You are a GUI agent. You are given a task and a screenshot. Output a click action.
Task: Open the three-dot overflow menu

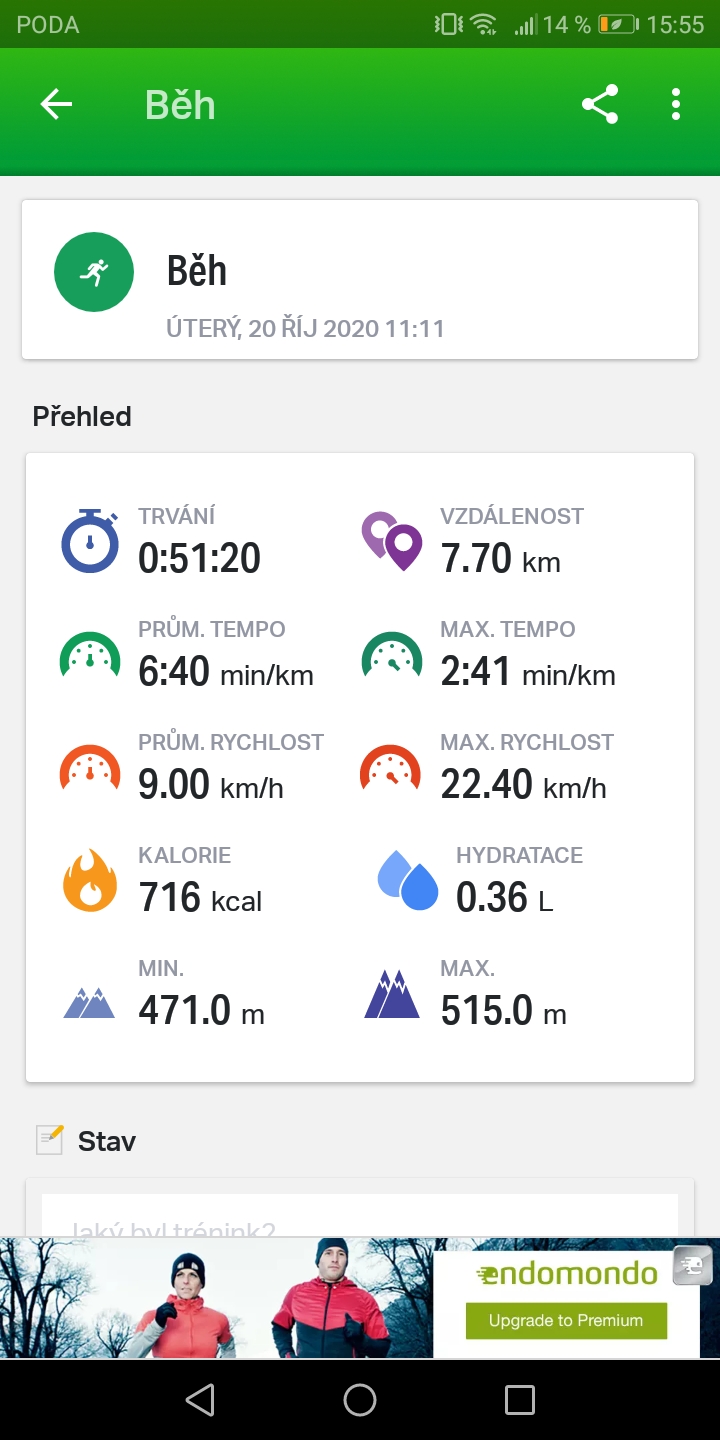(676, 104)
